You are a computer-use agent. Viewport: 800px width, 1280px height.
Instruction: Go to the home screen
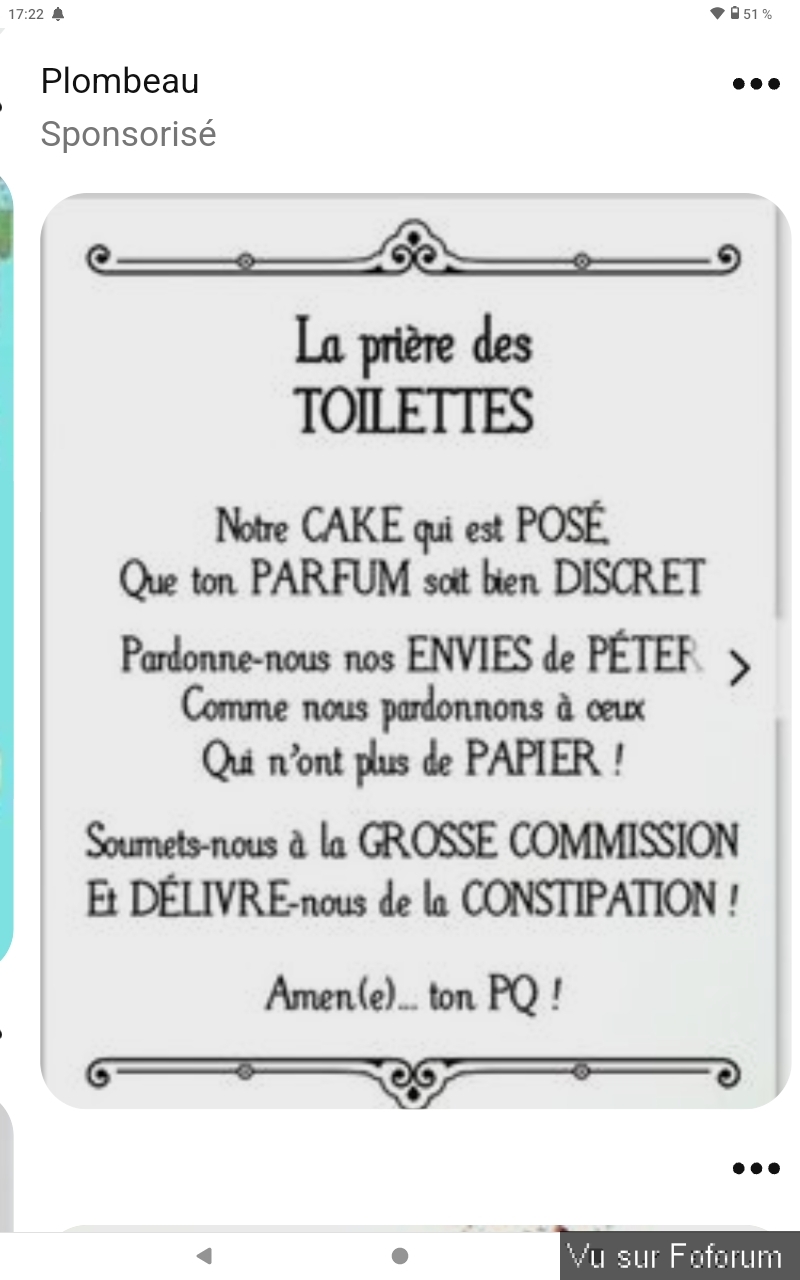pyautogui.click(x=400, y=1256)
